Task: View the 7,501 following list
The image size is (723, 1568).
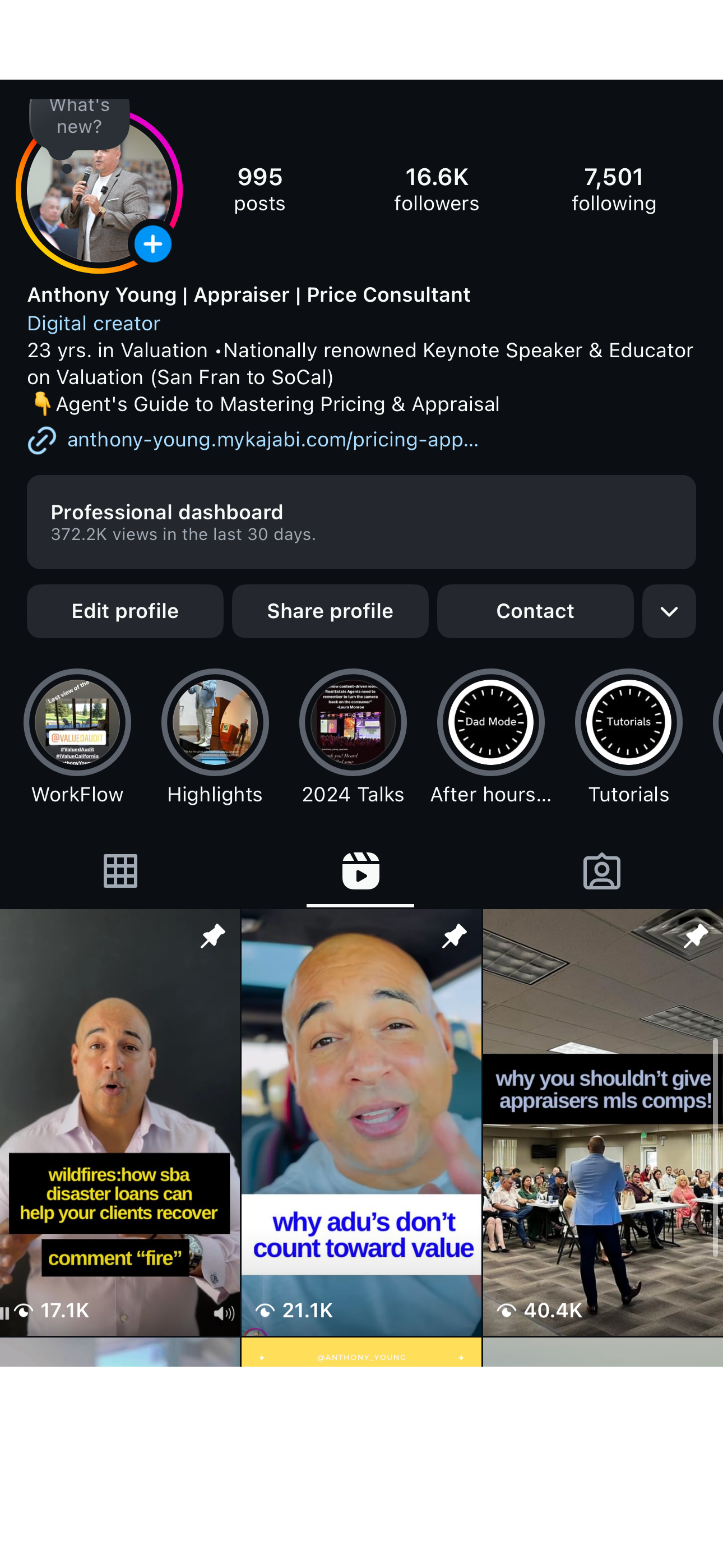Action: tap(614, 190)
